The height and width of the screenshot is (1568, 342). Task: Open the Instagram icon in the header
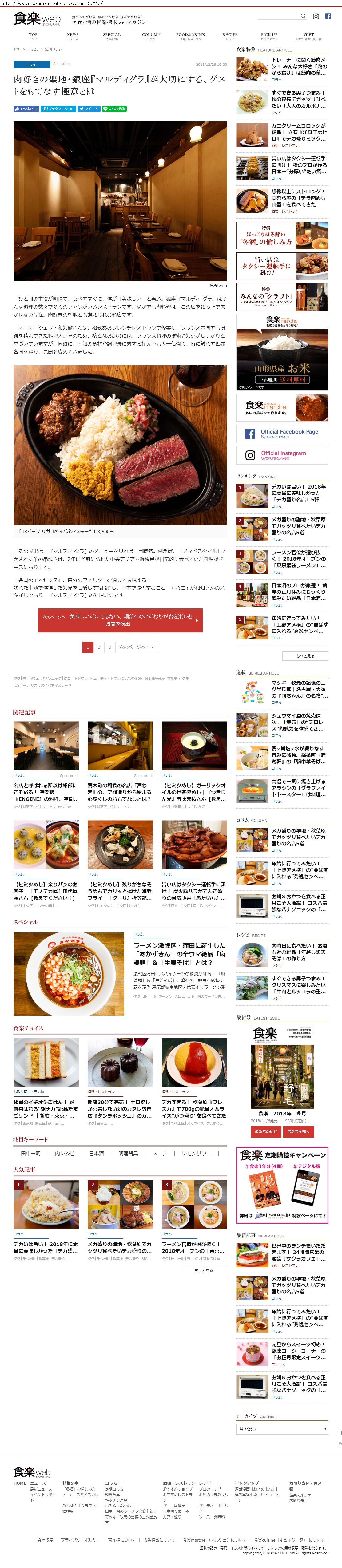(x=316, y=16)
